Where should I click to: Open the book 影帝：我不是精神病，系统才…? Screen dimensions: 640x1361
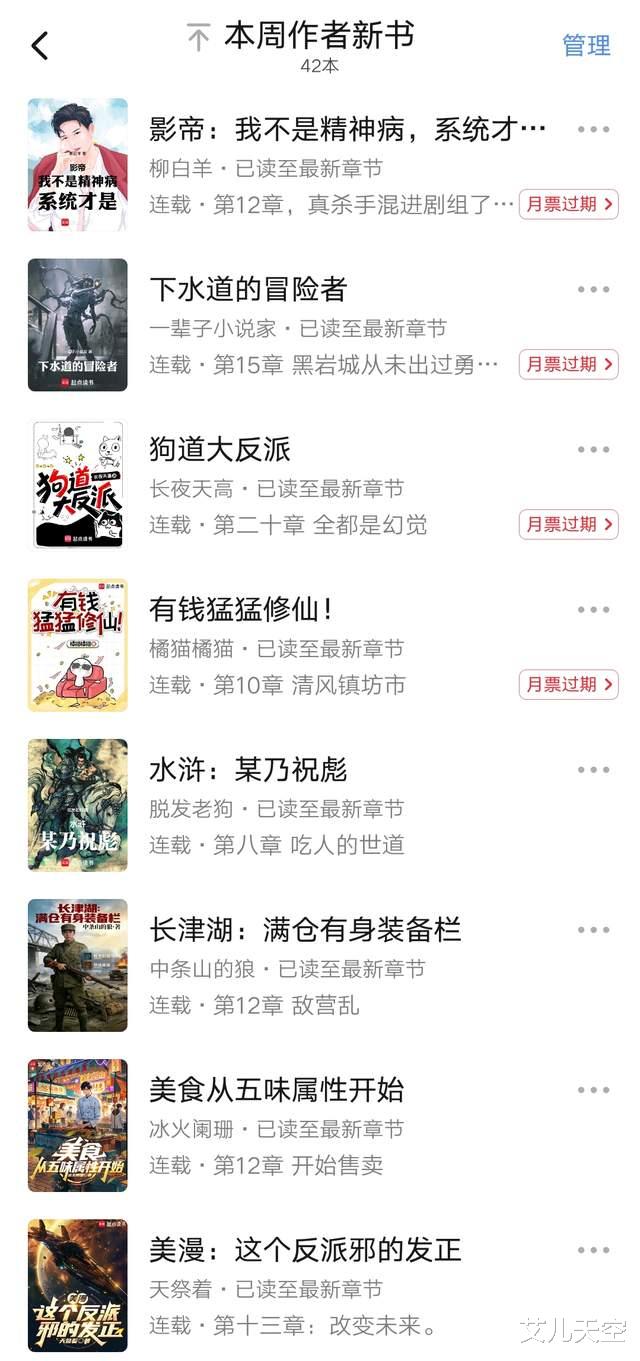pos(346,129)
